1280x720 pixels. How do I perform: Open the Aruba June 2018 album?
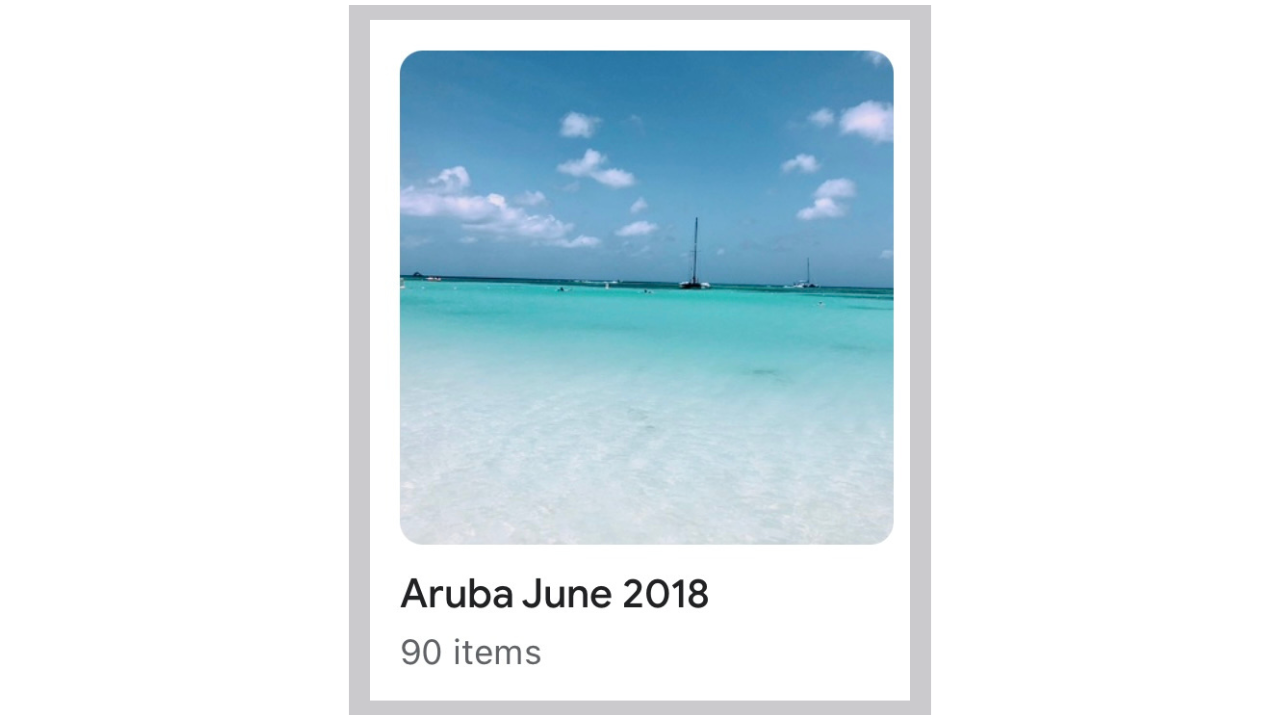646,298
